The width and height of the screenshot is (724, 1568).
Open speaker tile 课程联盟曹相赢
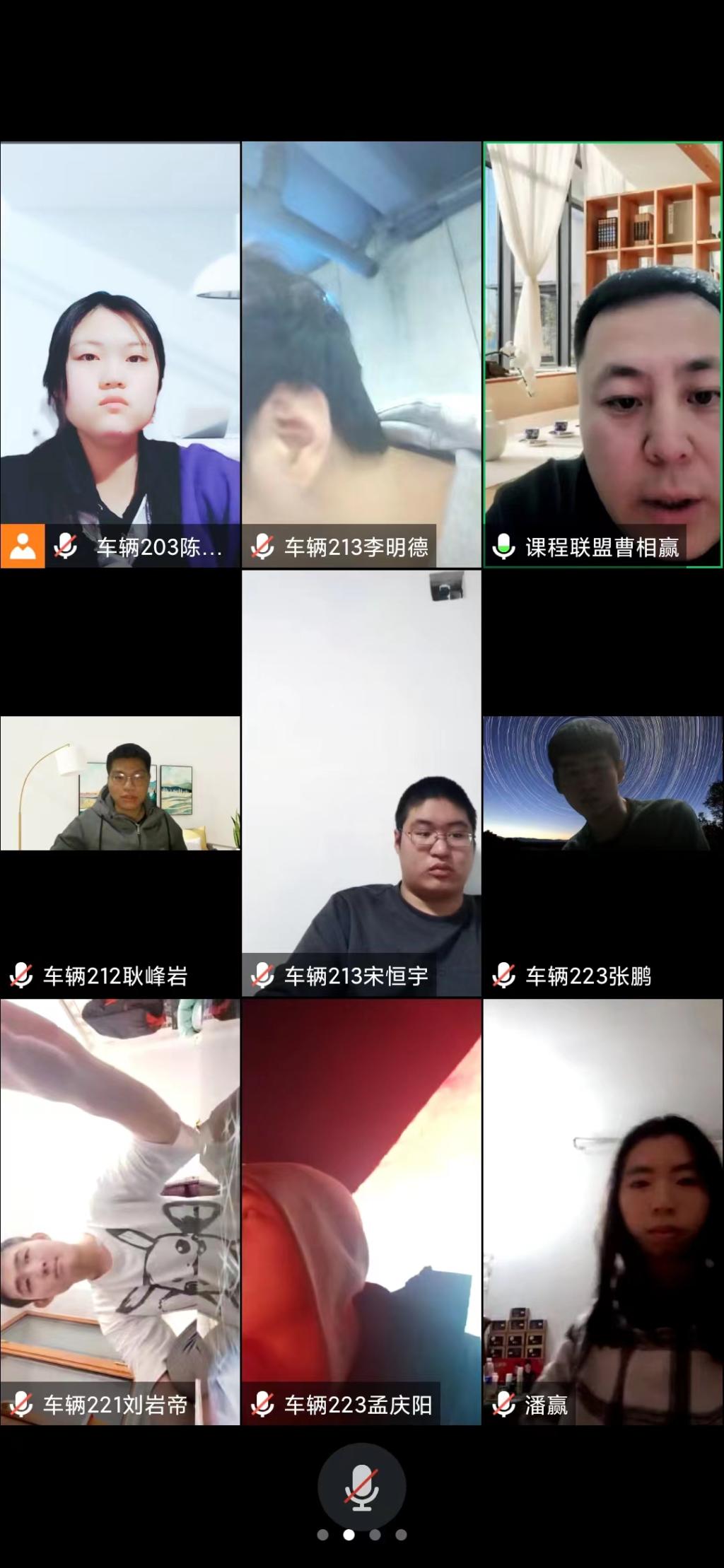click(602, 339)
